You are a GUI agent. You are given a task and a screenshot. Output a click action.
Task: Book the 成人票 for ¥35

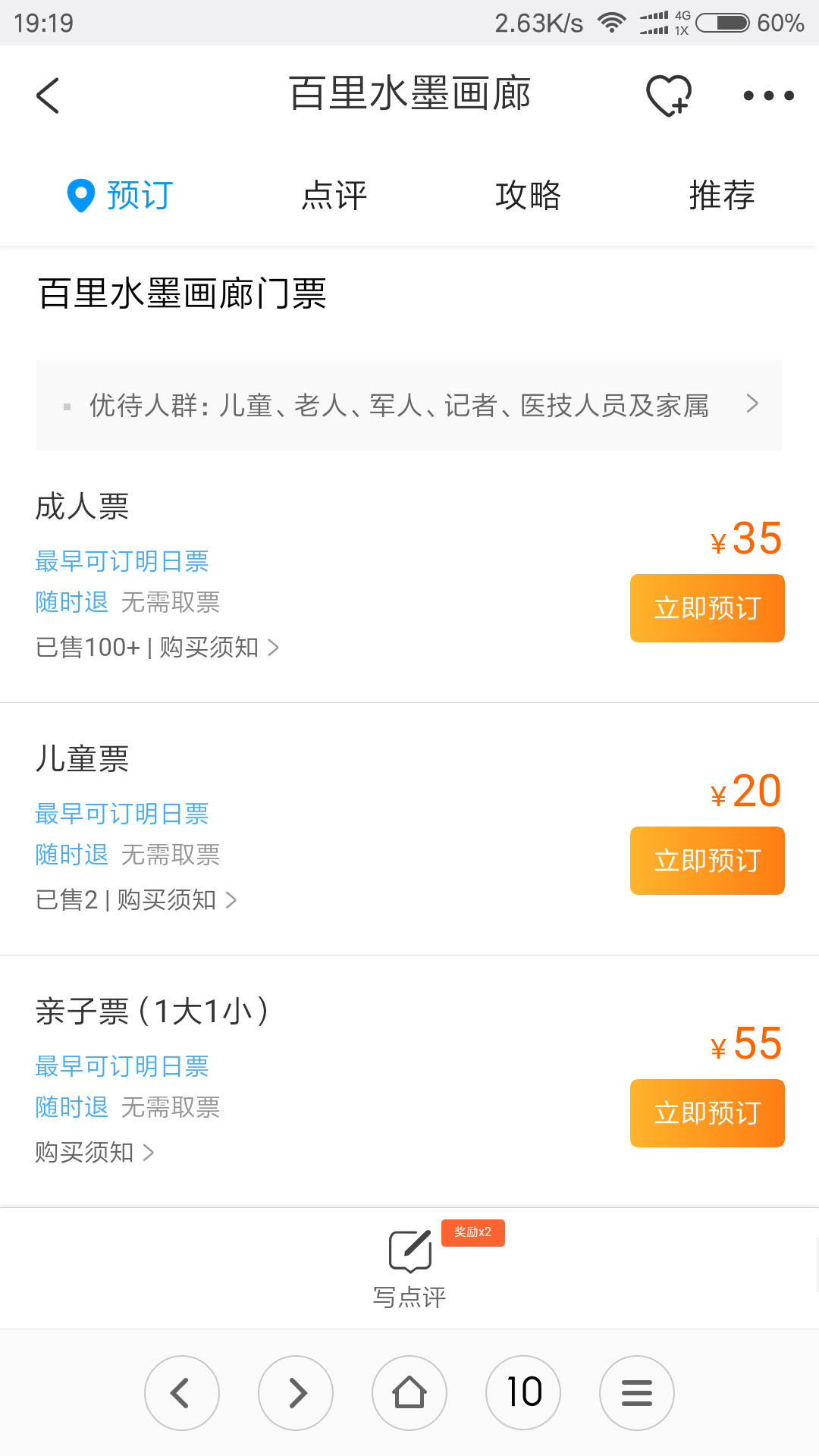point(707,608)
